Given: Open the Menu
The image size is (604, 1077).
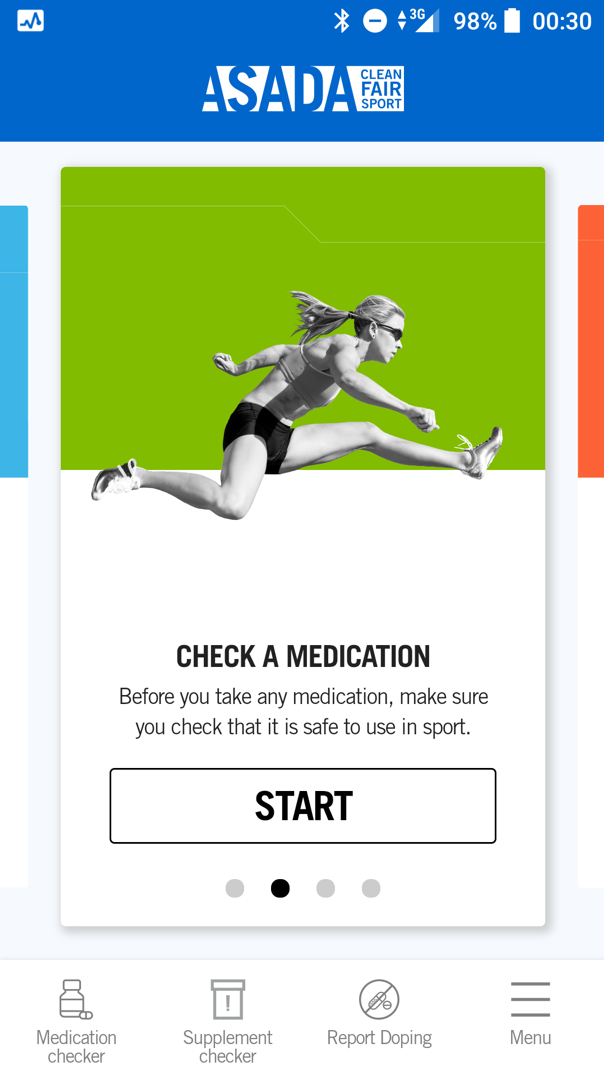Looking at the screenshot, I should (530, 1014).
